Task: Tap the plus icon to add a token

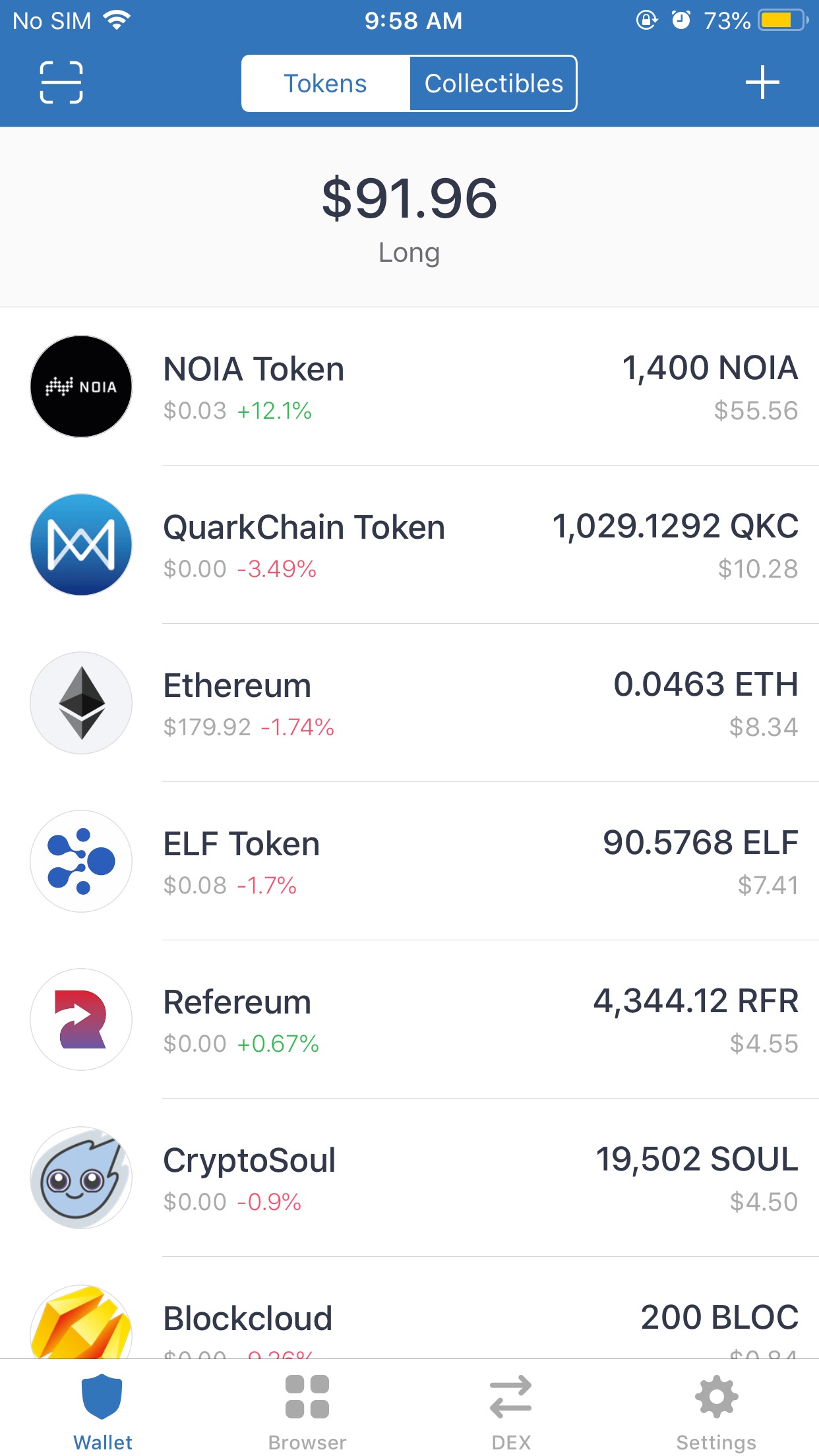Action: pyautogui.click(x=762, y=83)
